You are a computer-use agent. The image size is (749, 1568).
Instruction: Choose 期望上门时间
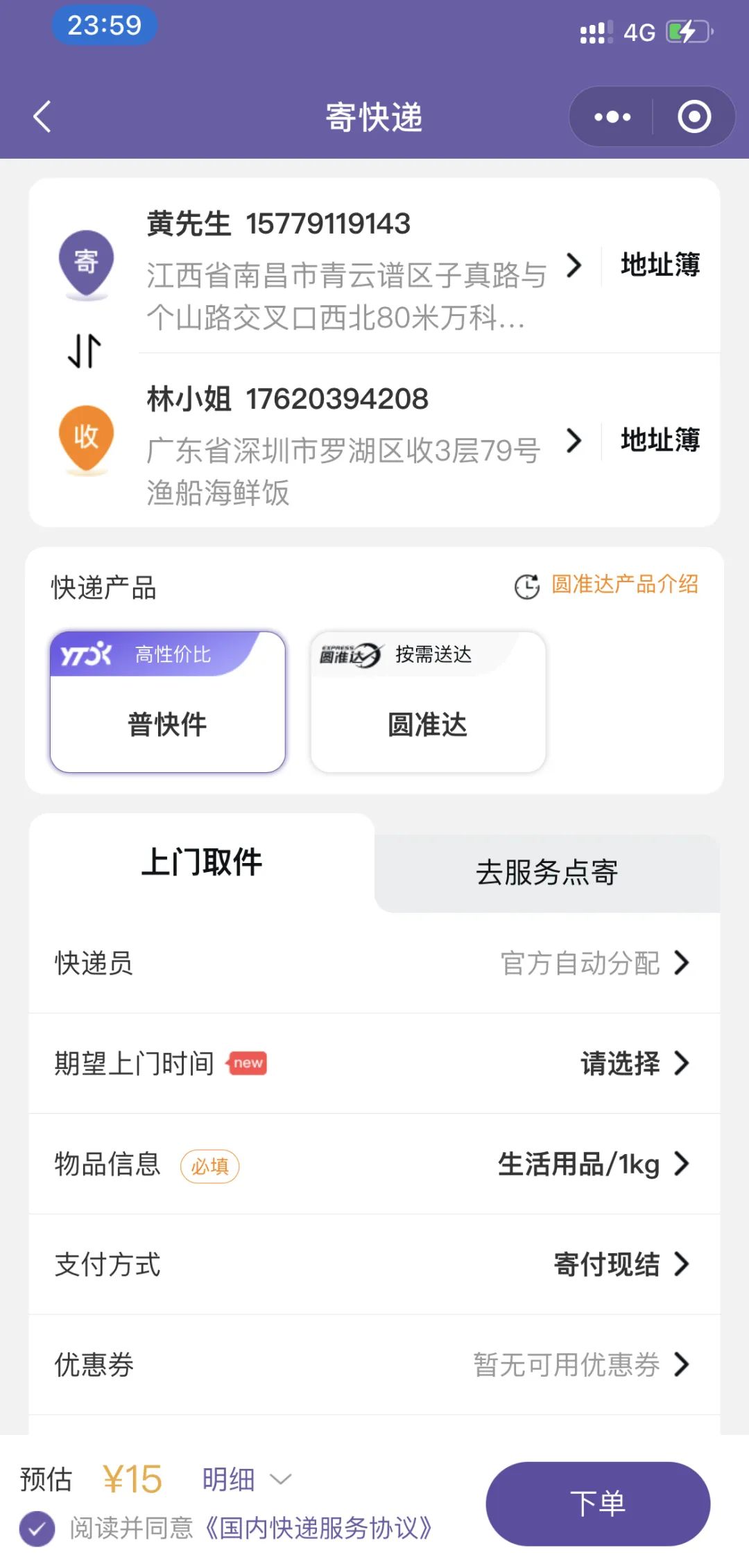374,1063
